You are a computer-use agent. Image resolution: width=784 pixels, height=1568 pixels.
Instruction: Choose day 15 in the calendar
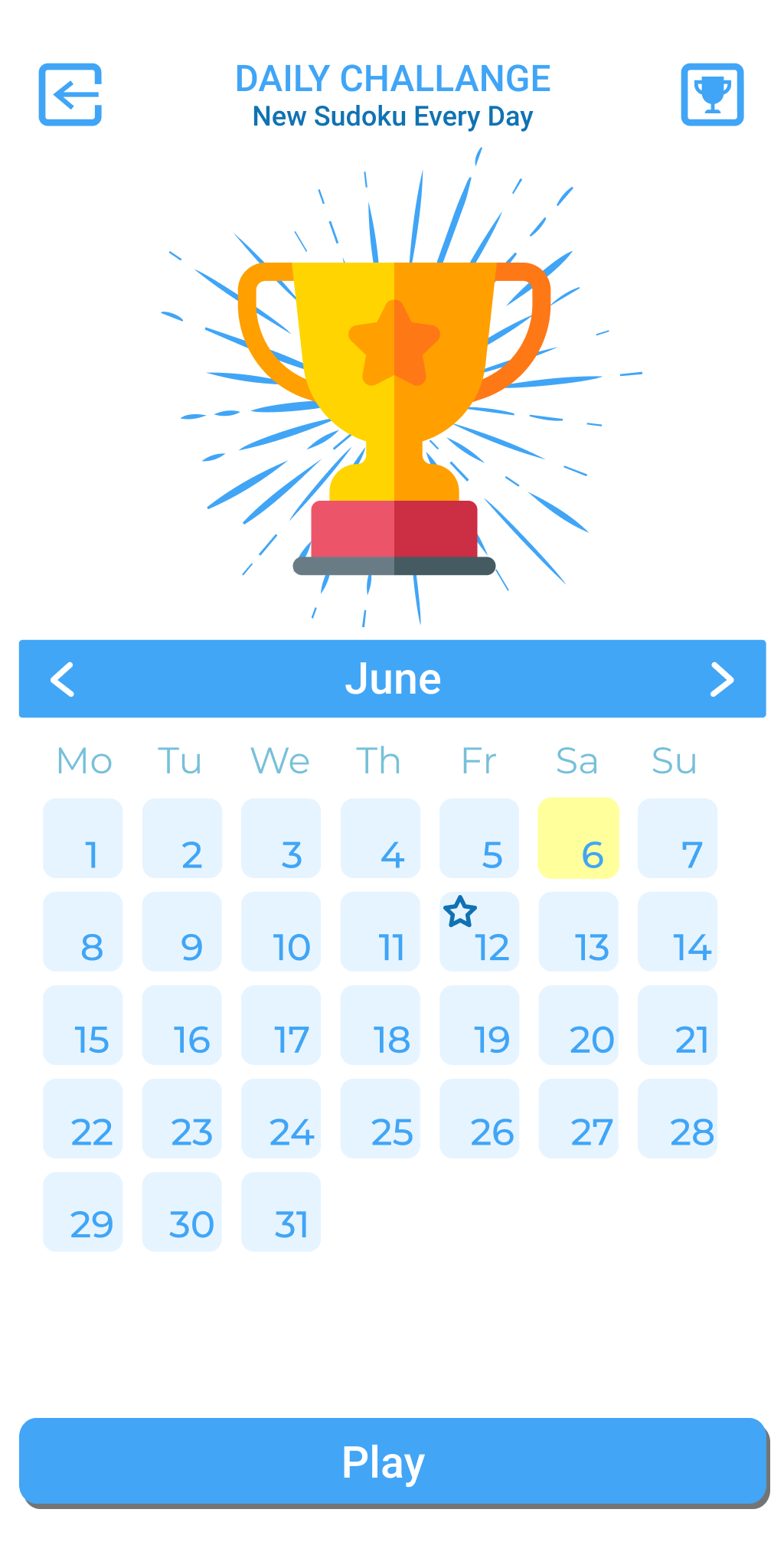pos(83,1025)
